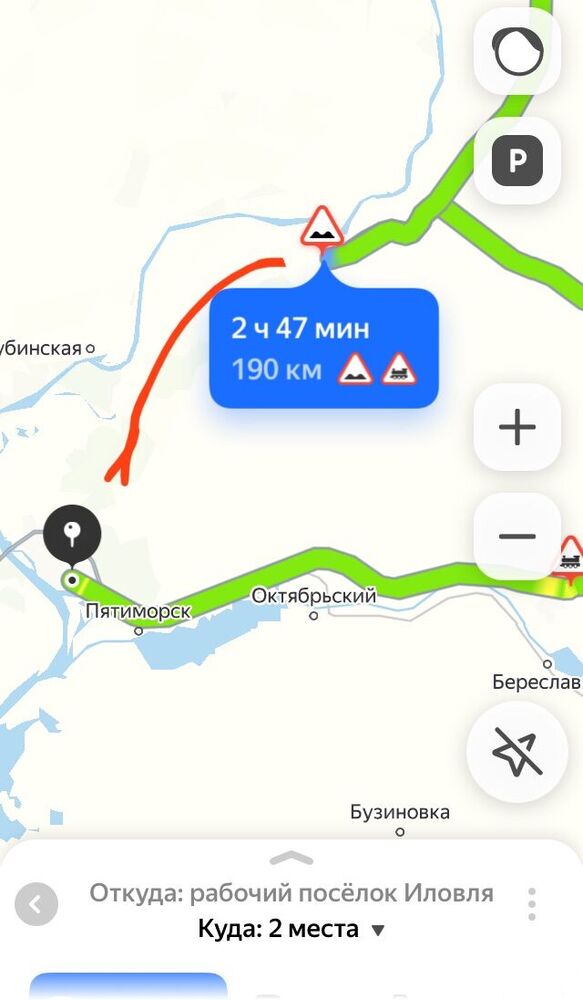Tap the bumpy road warning sign on map
This screenshot has width=583, height=1000.
point(323,227)
